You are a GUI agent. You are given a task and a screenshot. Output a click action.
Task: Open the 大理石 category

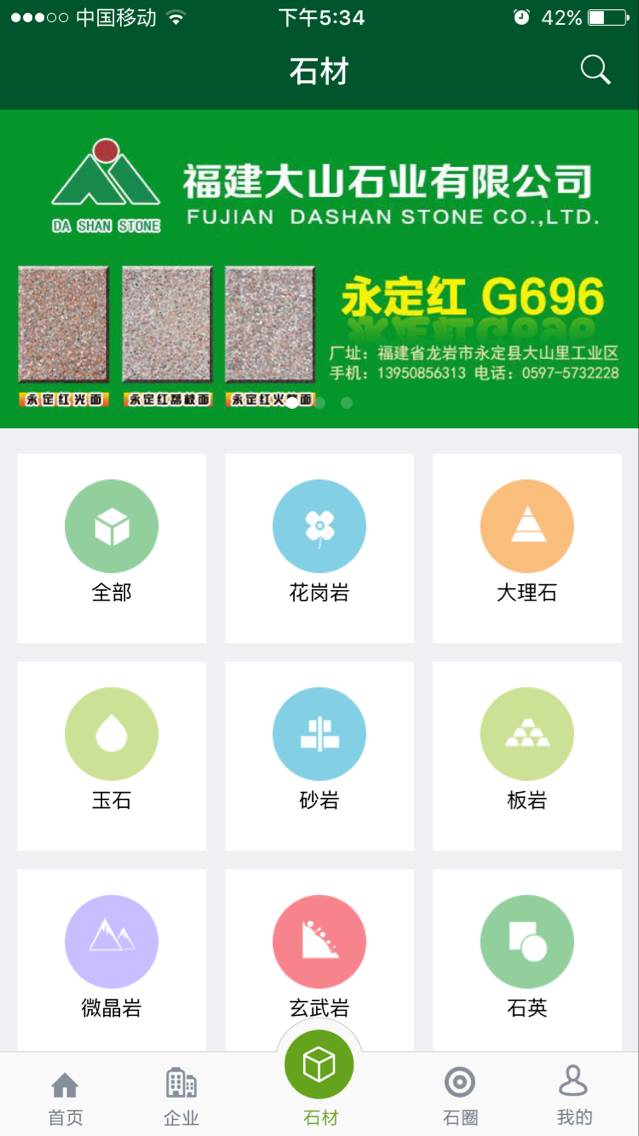pos(527,547)
